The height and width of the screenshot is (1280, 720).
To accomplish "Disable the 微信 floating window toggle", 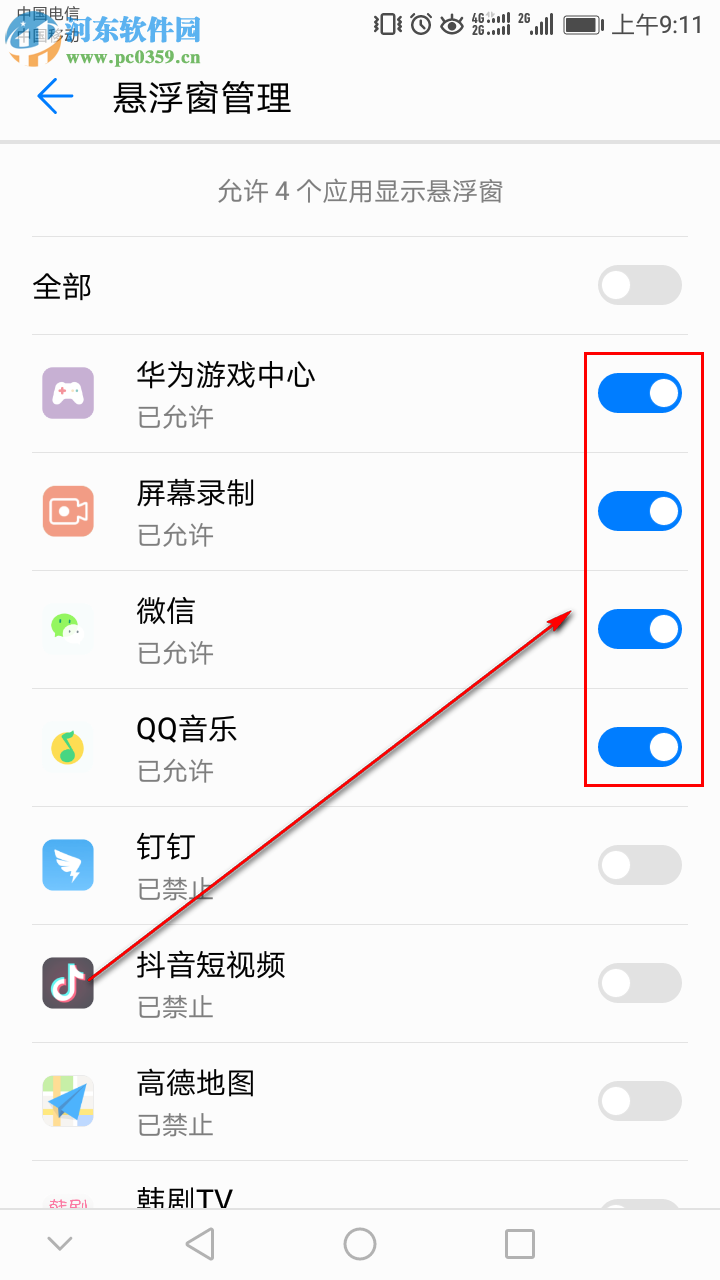I will (639, 629).
